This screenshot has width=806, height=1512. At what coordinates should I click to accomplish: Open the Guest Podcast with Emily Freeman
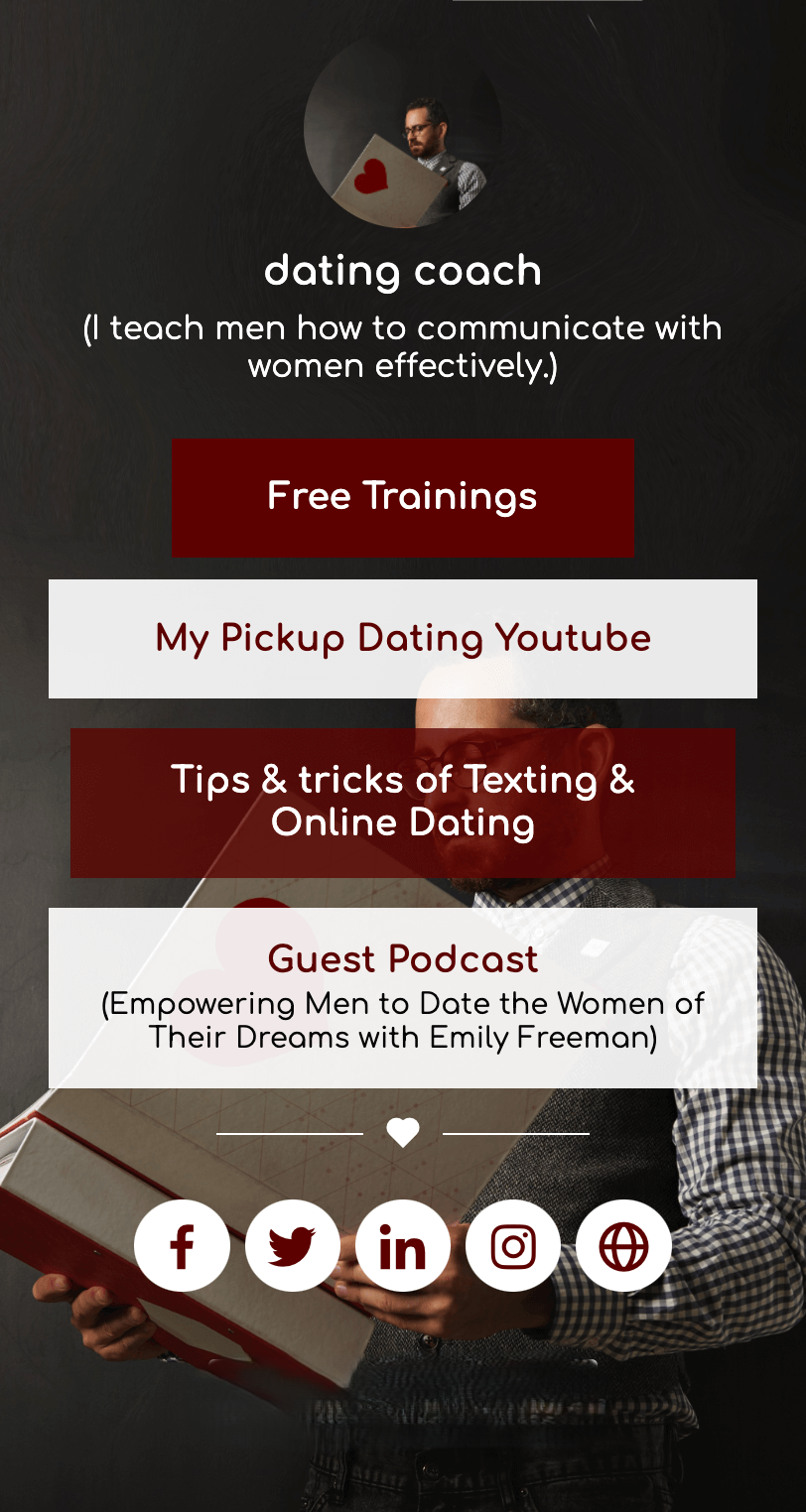click(402, 997)
